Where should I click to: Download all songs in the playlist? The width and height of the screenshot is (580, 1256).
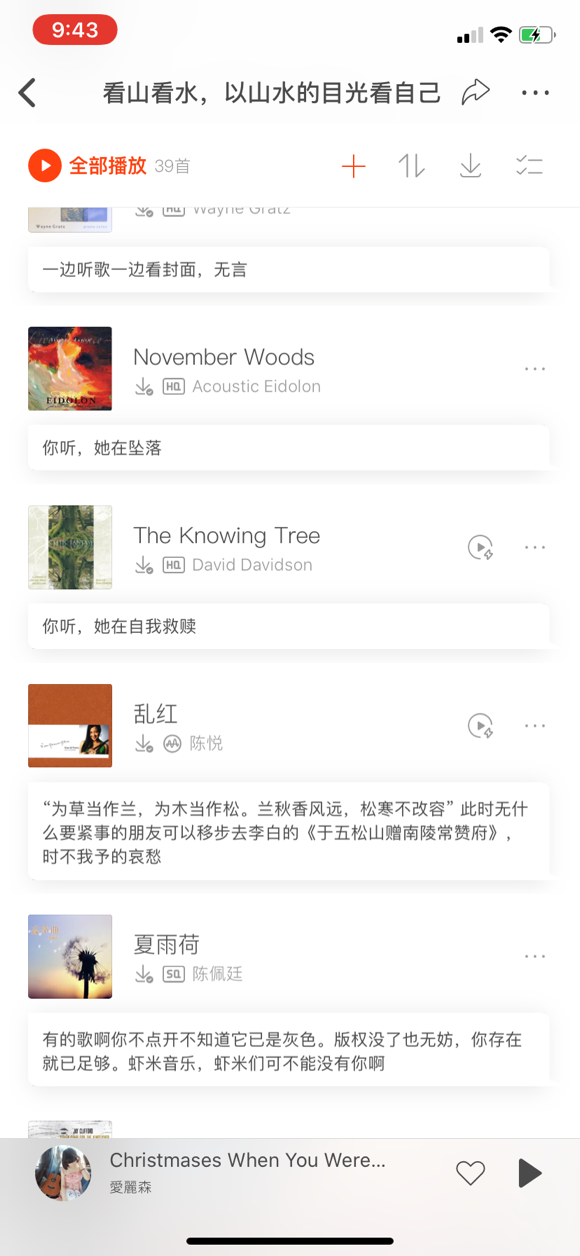(x=470, y=167)
